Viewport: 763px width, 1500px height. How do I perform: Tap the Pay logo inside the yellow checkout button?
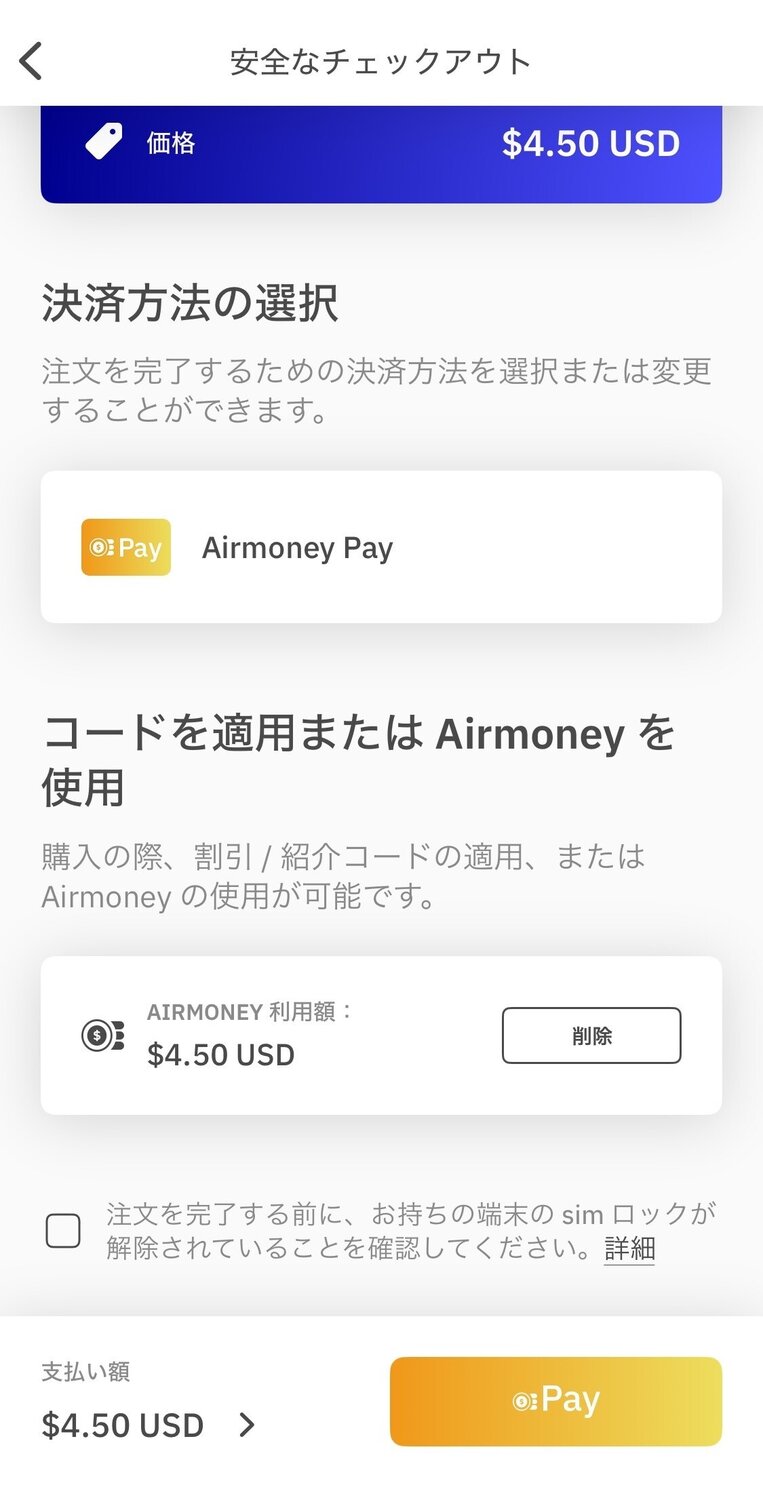coord(555,1400)
